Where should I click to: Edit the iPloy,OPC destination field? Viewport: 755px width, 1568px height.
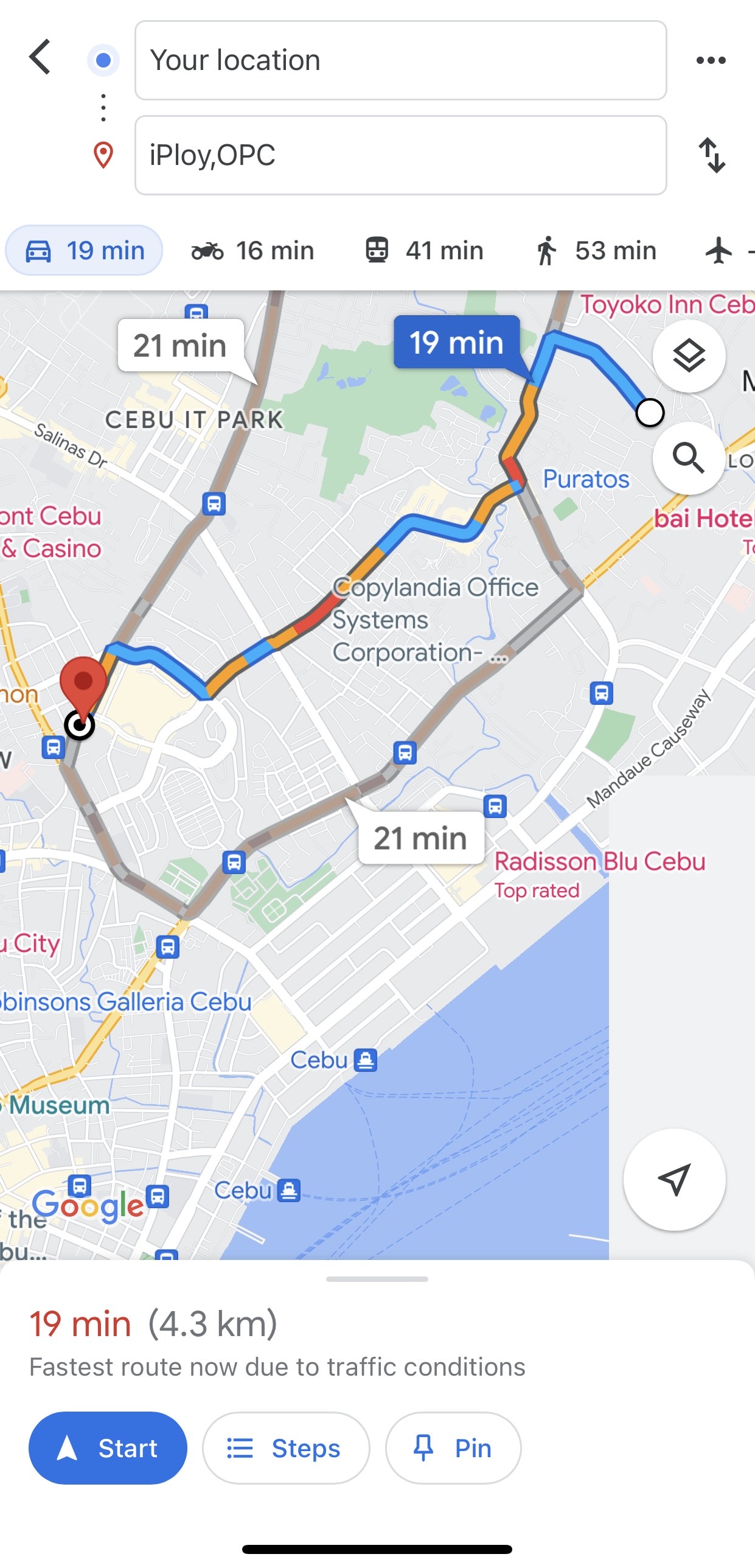point(400,155)
